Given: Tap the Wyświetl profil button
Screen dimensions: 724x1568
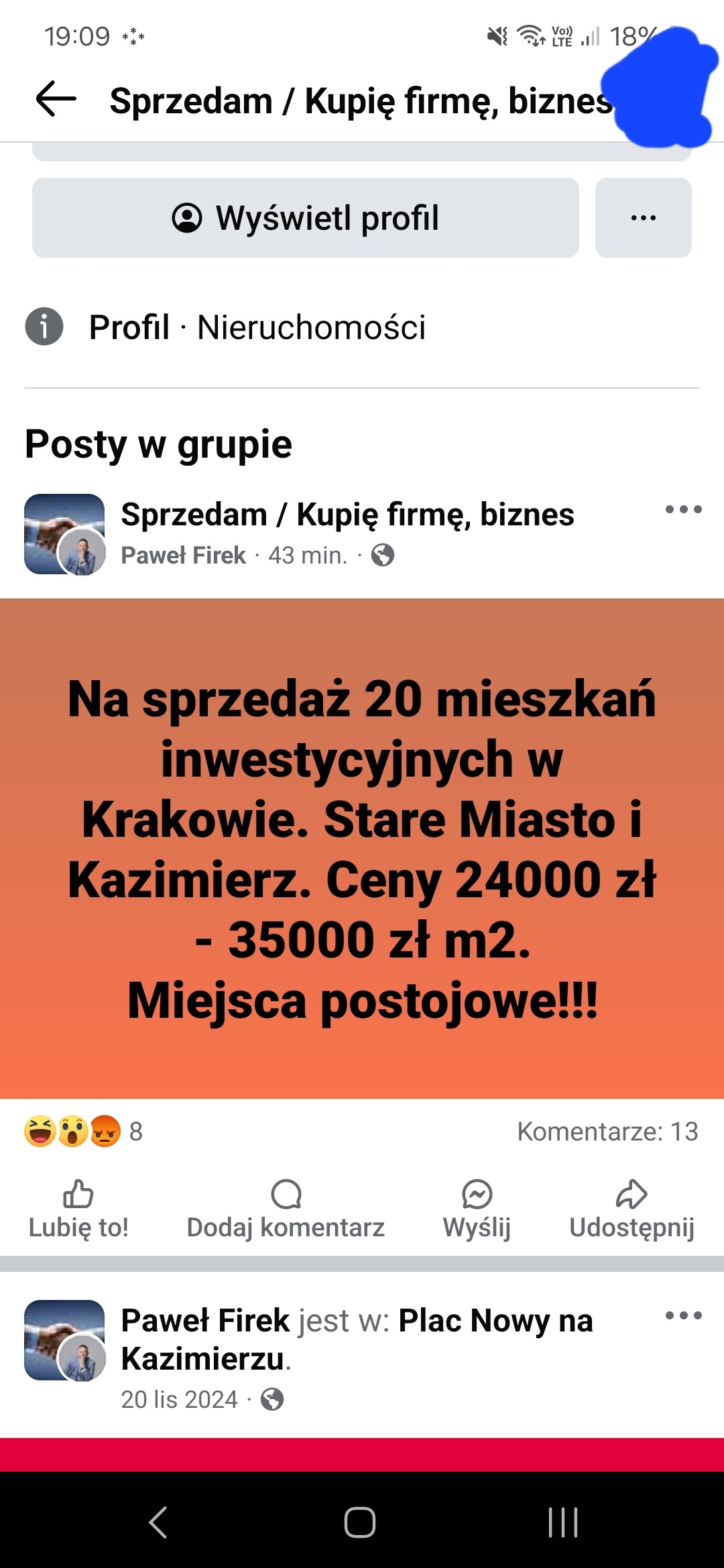Looking at the screenshot, I should pos(306,218).
